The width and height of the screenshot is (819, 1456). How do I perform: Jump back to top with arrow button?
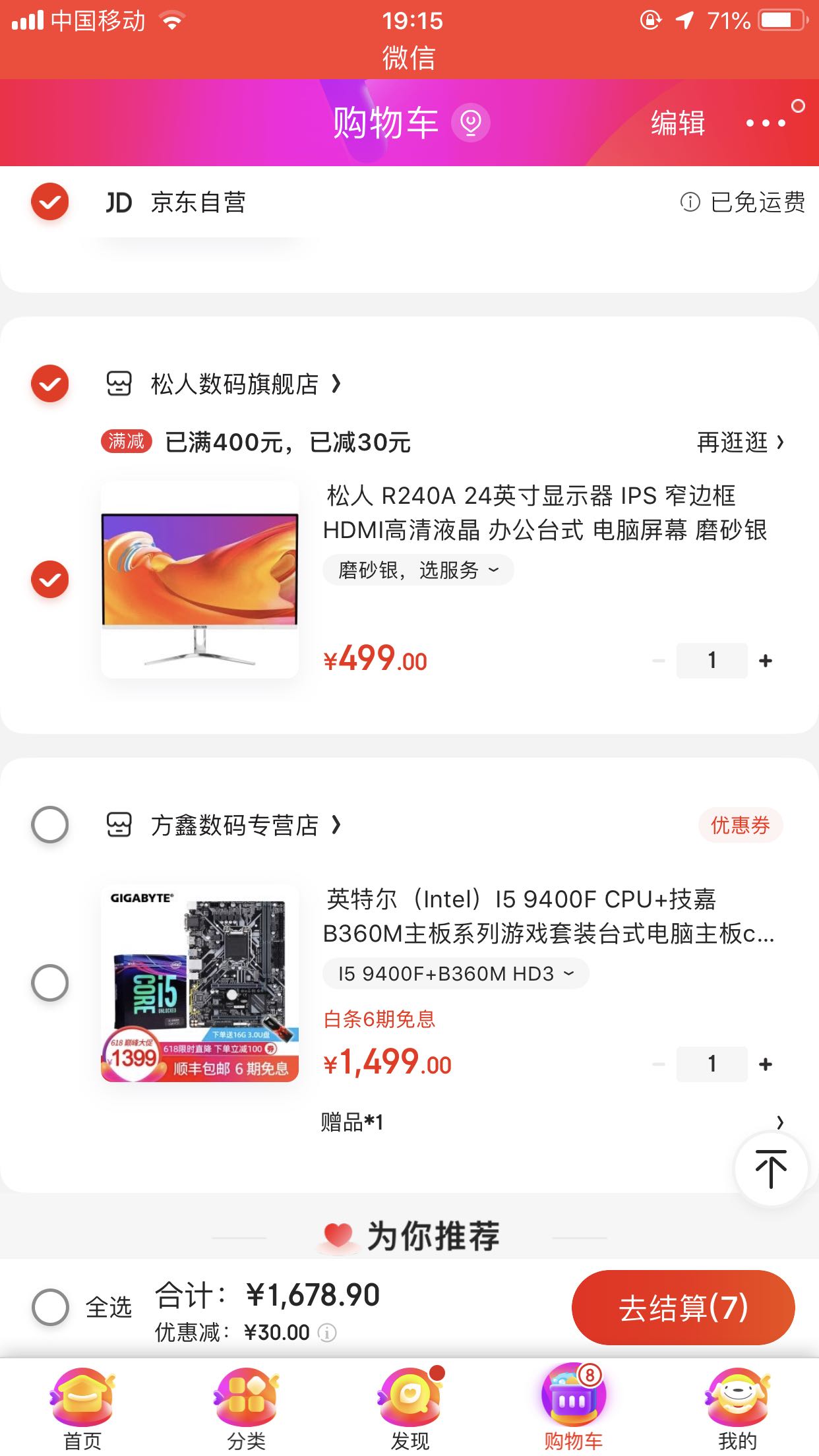click(770, 1169)
